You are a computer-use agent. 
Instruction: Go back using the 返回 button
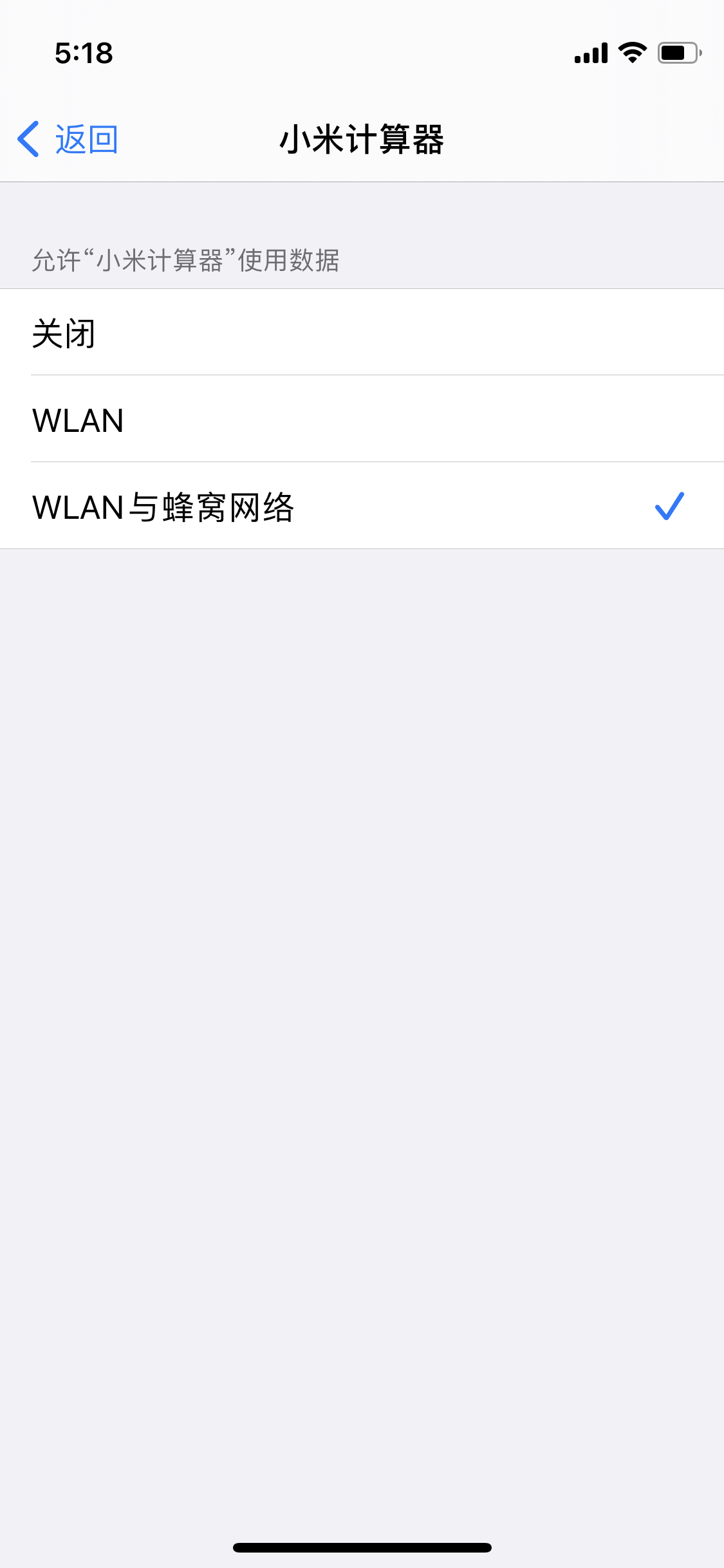(68, 139)
